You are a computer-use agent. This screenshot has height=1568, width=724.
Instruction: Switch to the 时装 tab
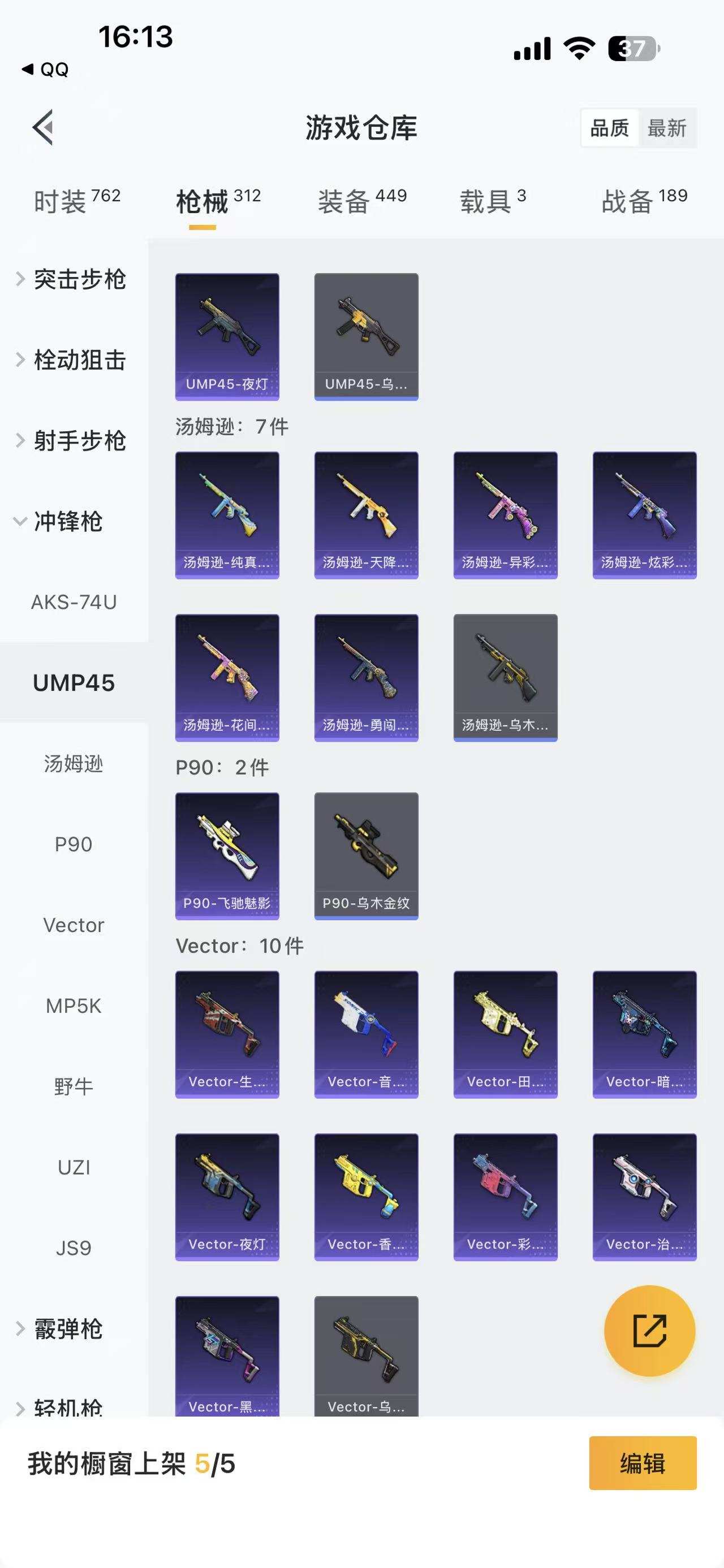click(x=77, y=201)
